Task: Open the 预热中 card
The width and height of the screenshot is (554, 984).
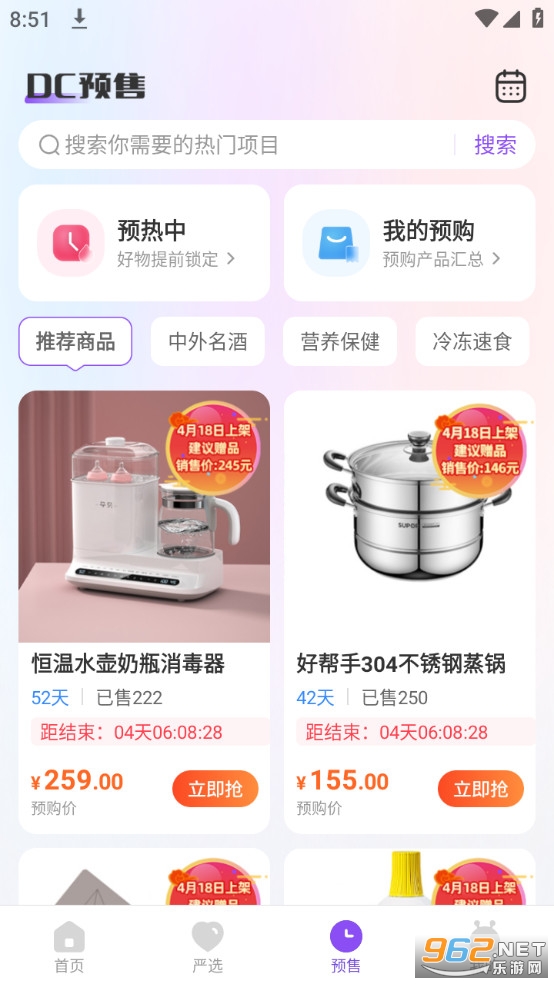Action: (x=144, y=243)
